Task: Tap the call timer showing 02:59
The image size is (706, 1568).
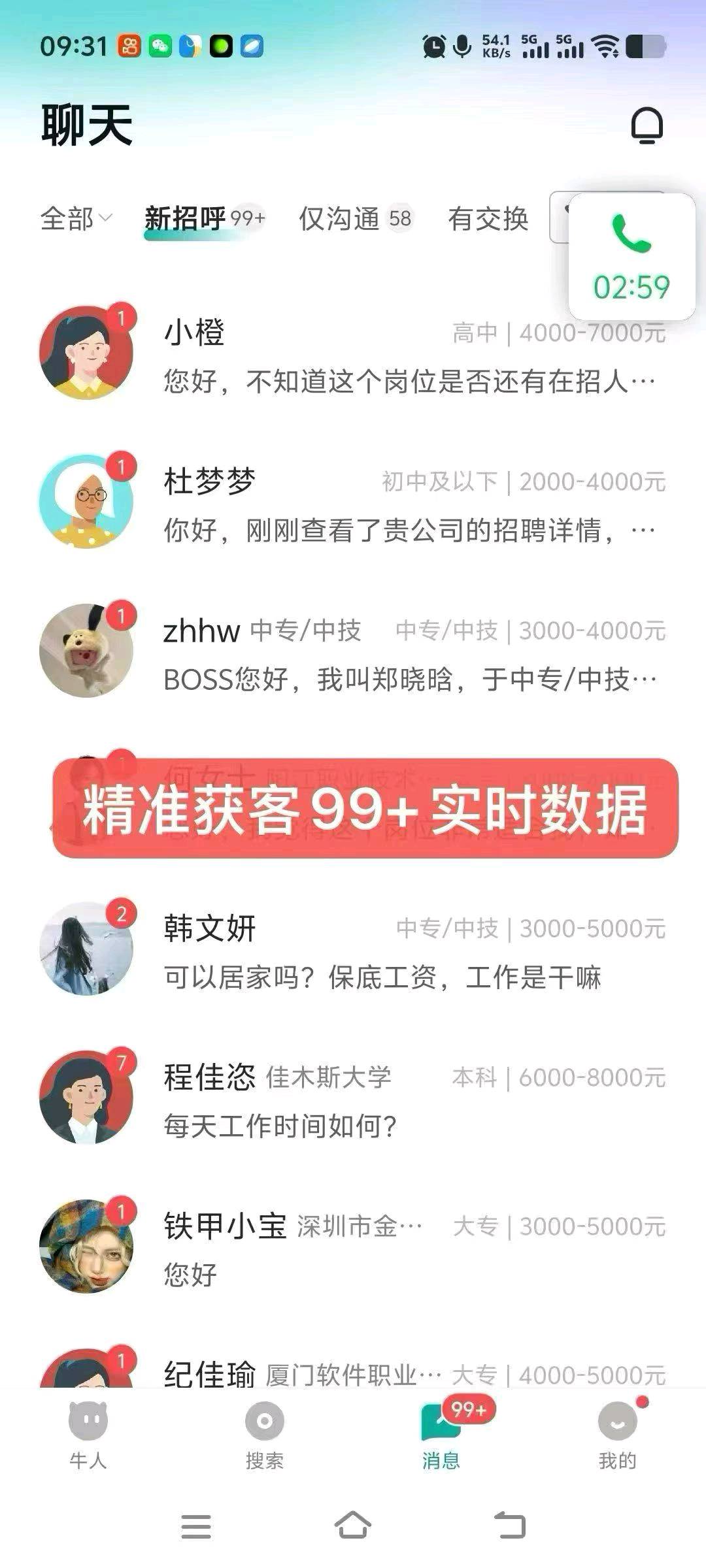Action: tap(631, 285)
